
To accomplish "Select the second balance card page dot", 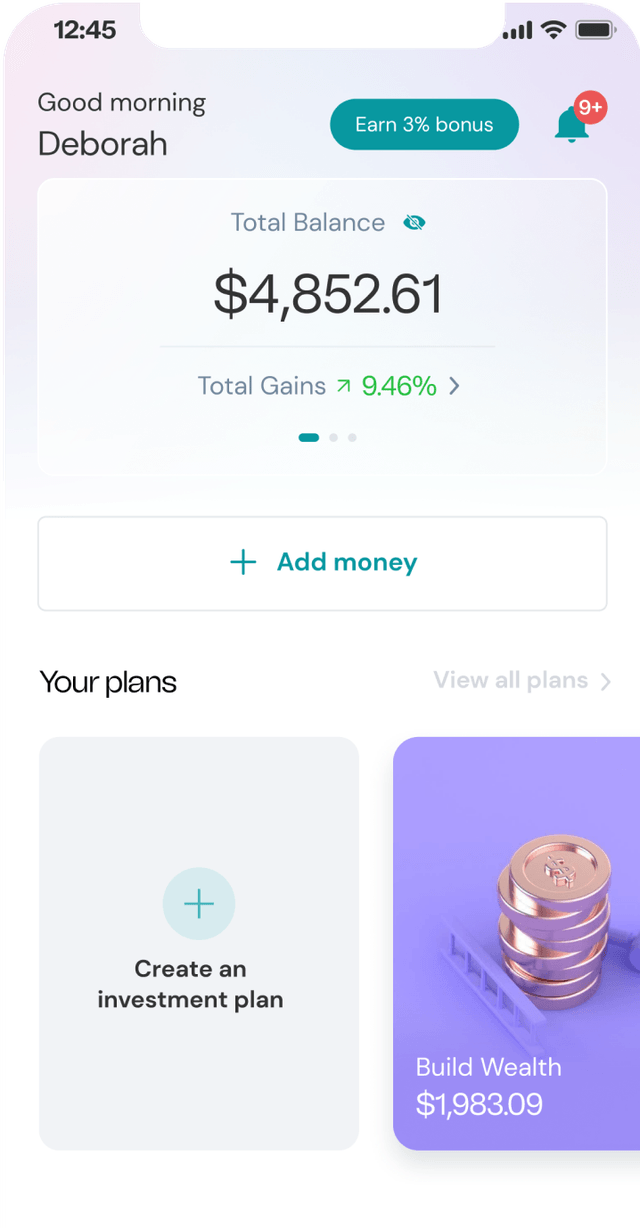I will coord(333,437).
